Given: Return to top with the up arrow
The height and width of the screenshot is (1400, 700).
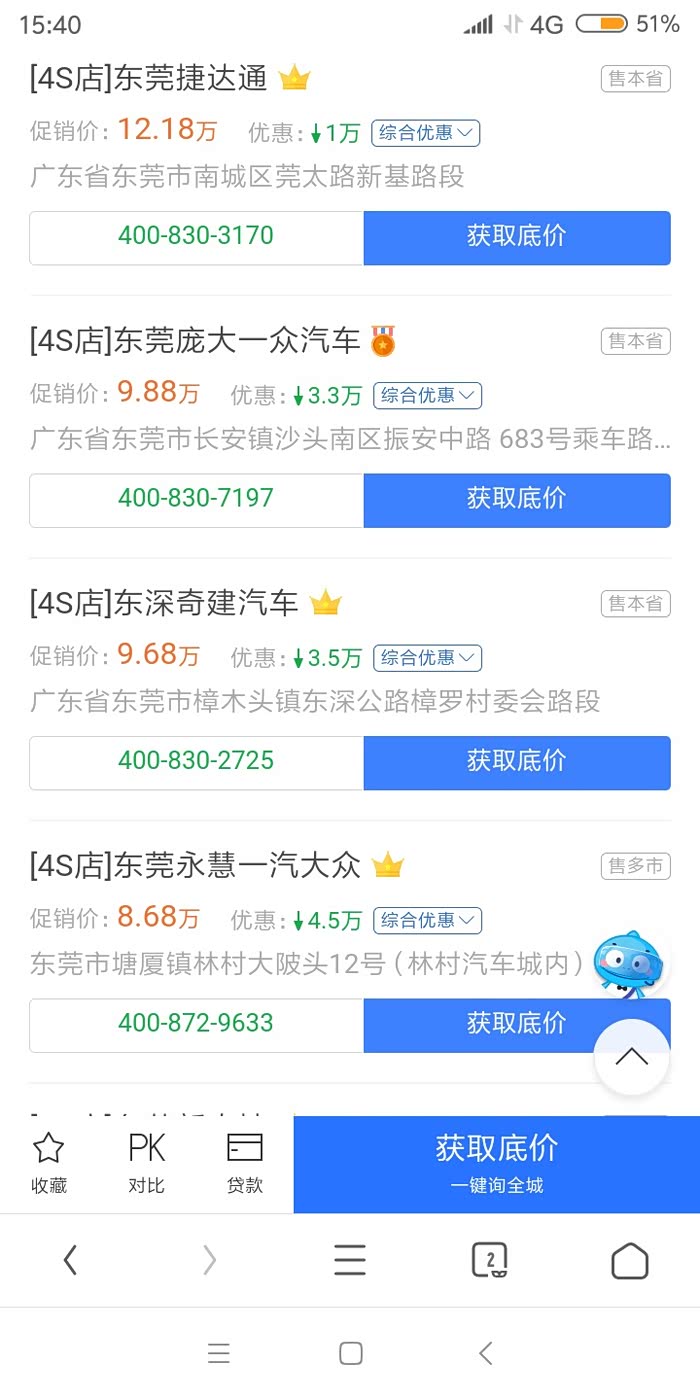Looking at the screenshot, I should point(631,1057).
